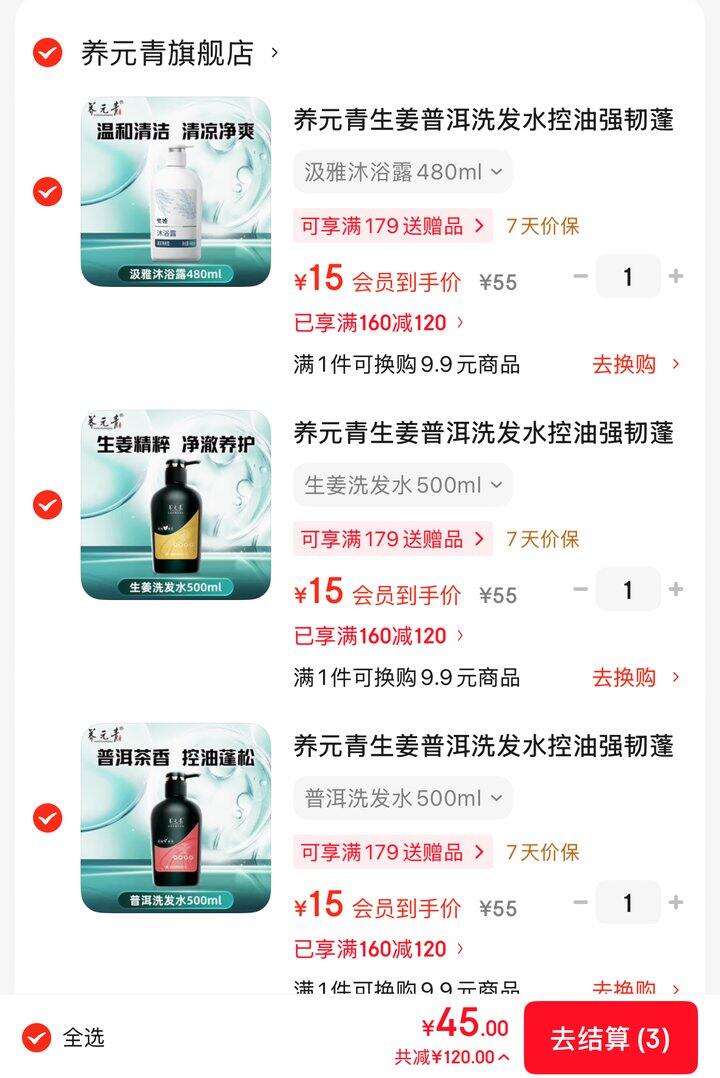720x1078 pixels.
Task: Open 去换购 for the 生姜洗发水 item
Action: [635, 678]
